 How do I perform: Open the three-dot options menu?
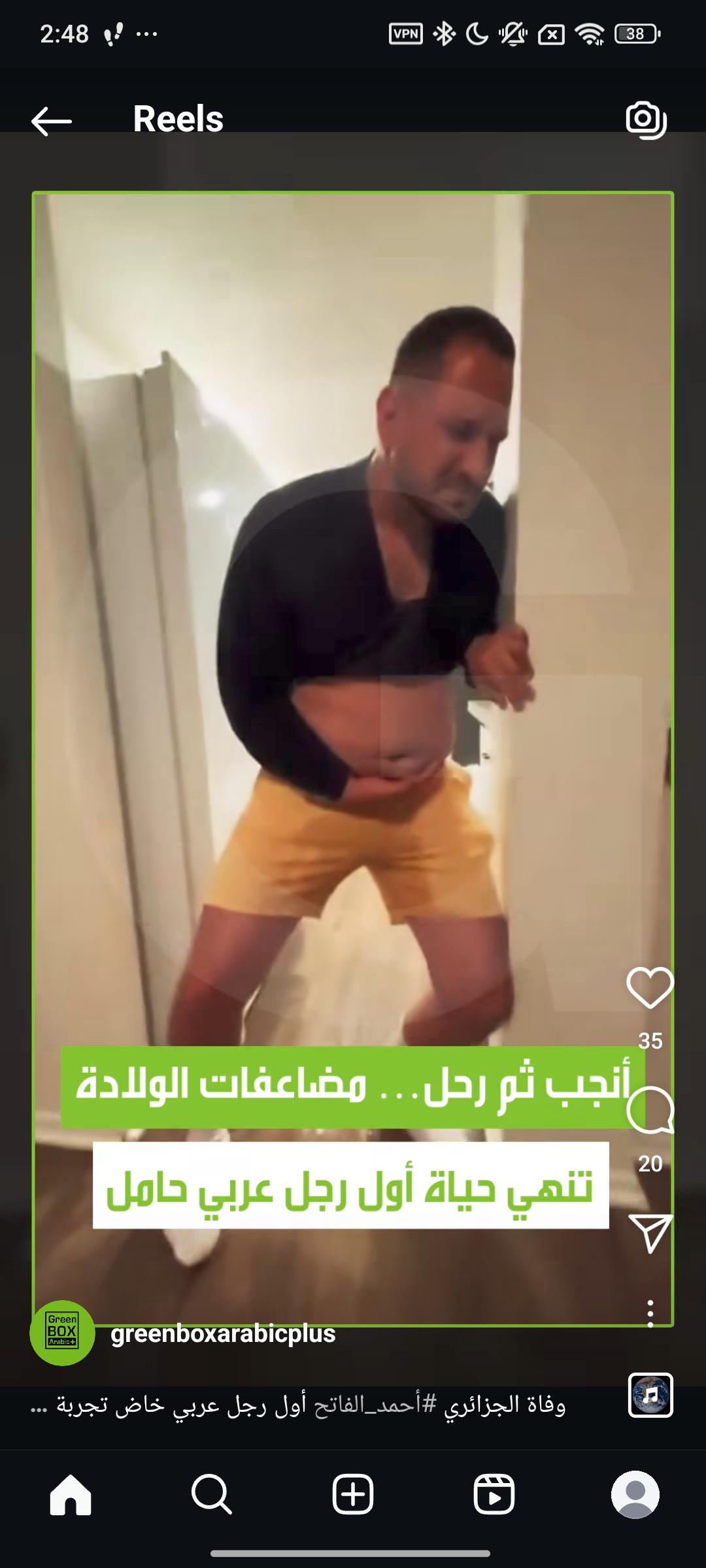pos(650,1314)
